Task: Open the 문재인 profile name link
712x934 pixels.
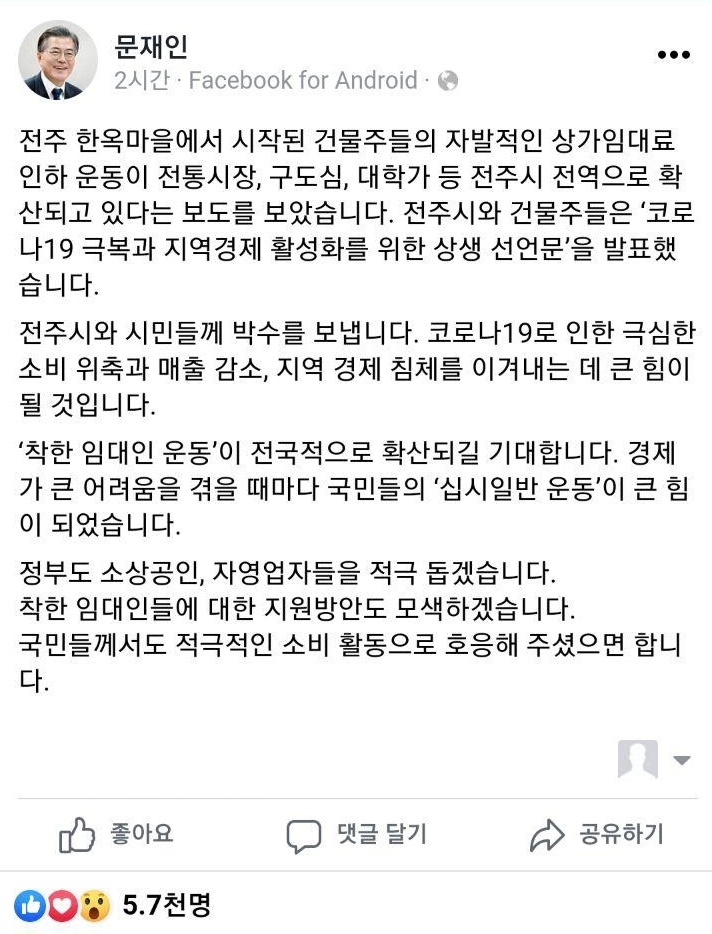Action: (151, 45)
